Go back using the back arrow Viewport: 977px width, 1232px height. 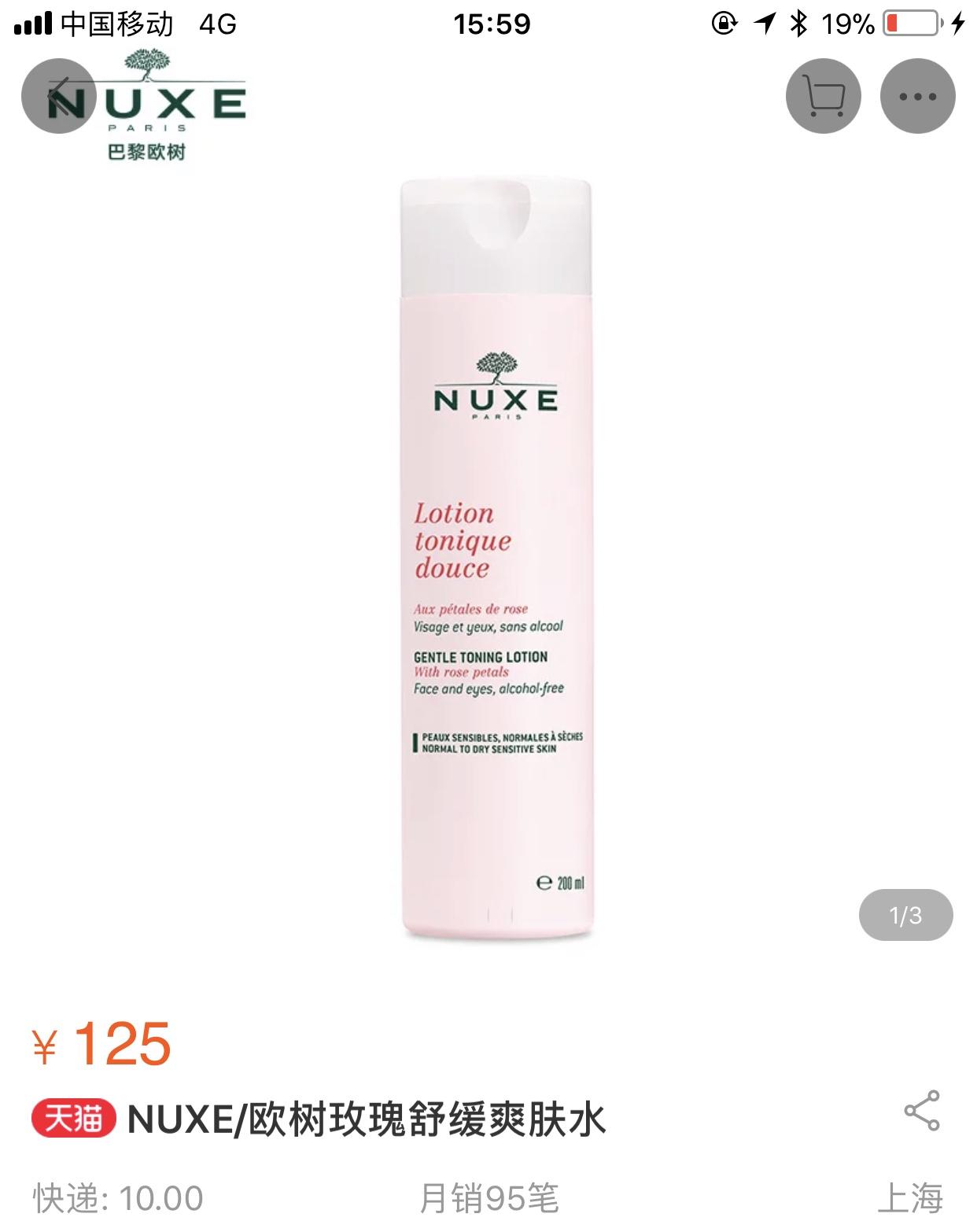coord(58,96)
